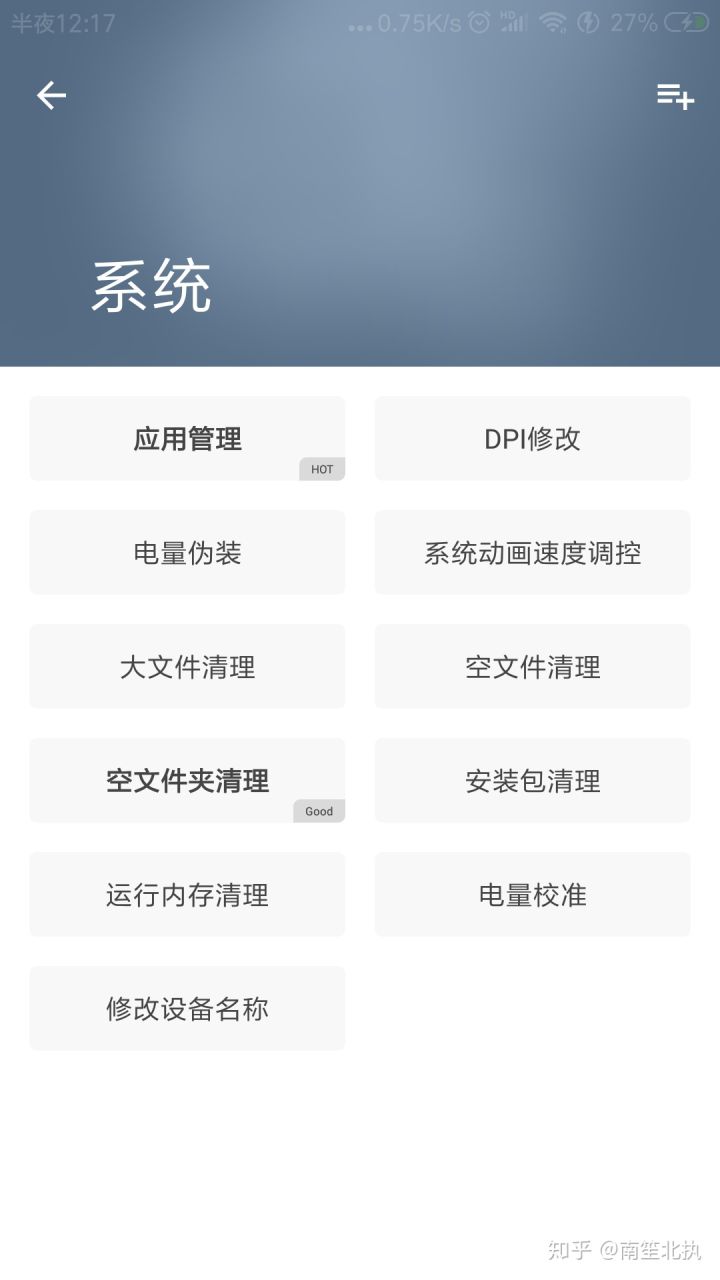Open 空文件夹清理 (Empty Folder Cleanup)
This screenshot has height=1280, width=720.
[x=187, y=780]
